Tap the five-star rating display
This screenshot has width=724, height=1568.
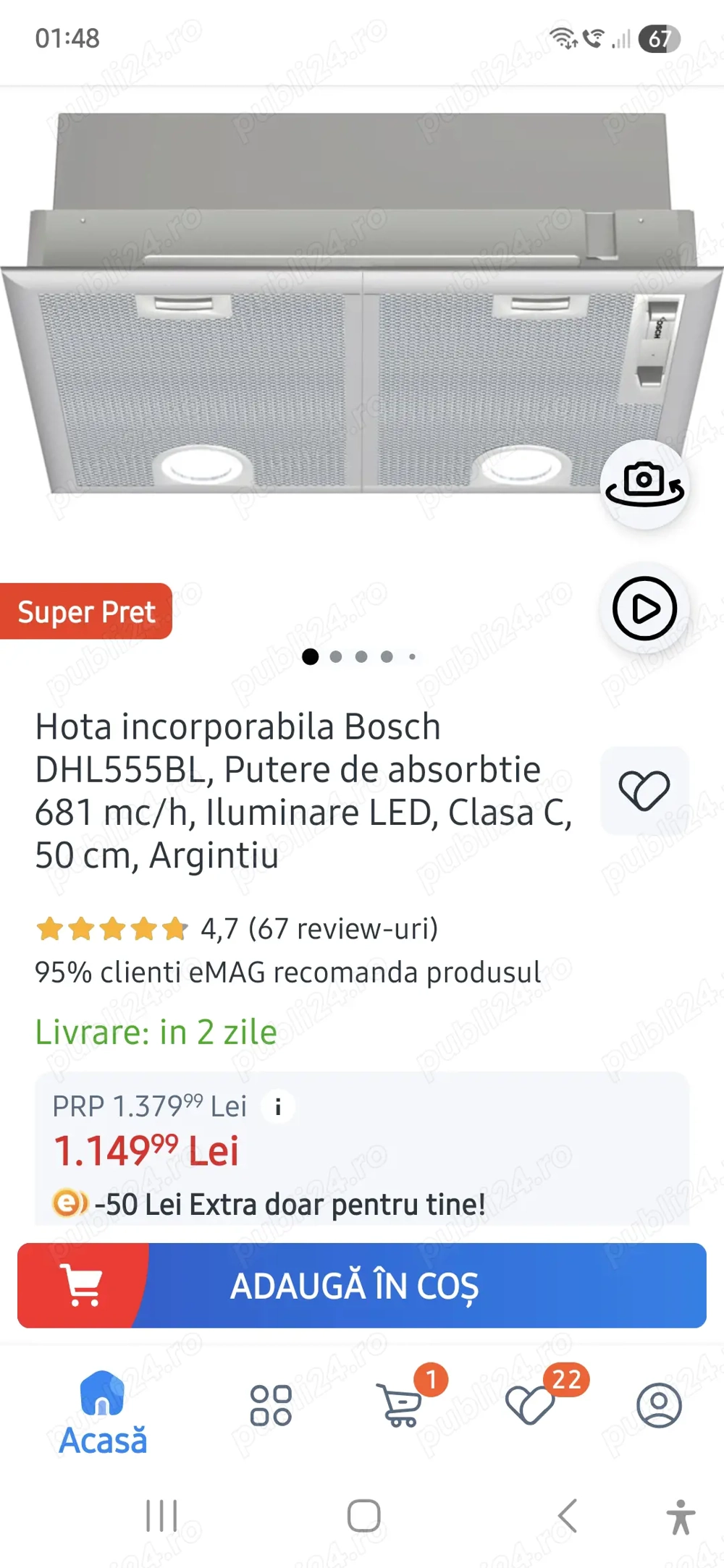(112, 930)
